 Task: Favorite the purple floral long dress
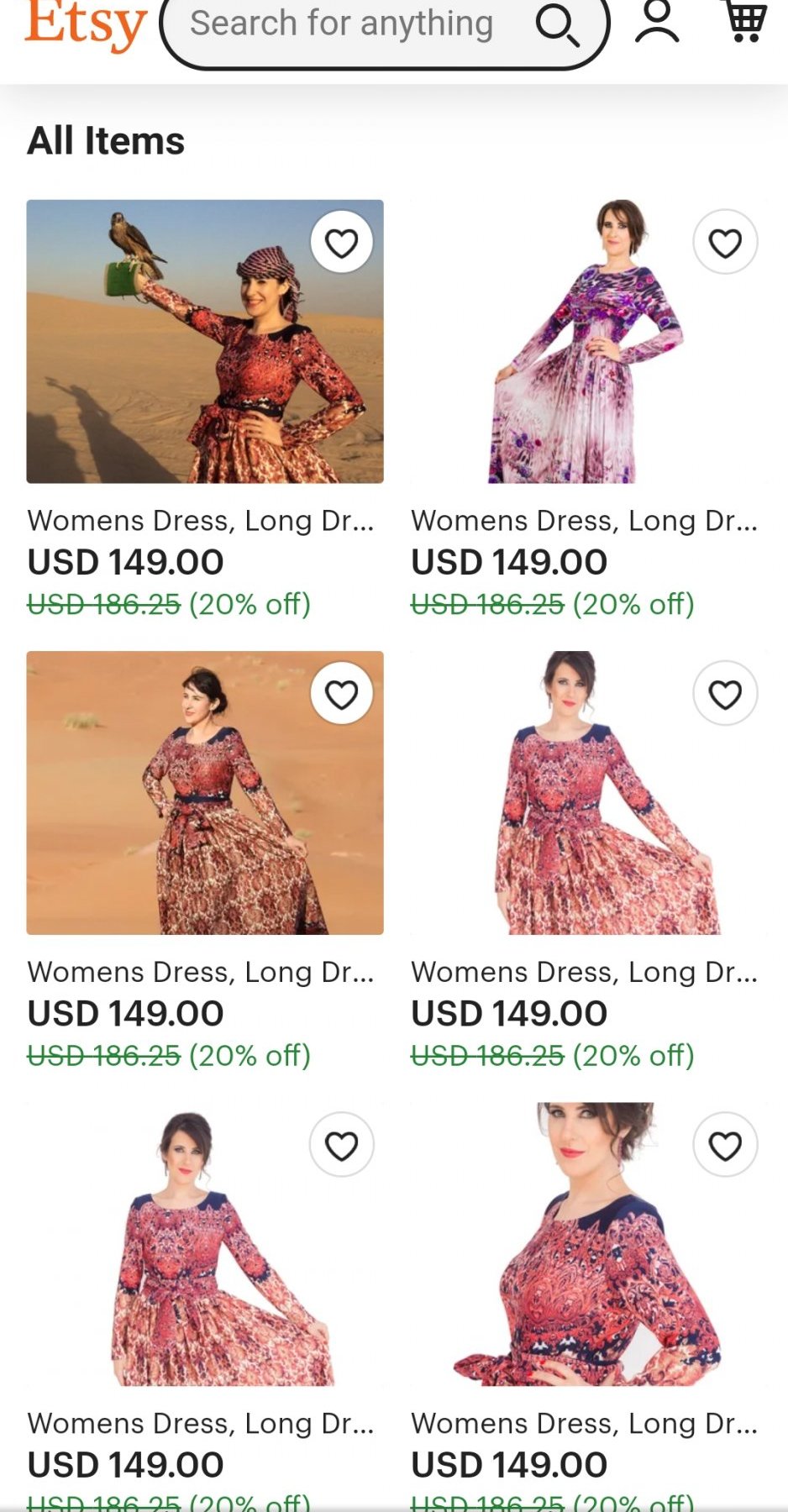[x=725, y=244]
